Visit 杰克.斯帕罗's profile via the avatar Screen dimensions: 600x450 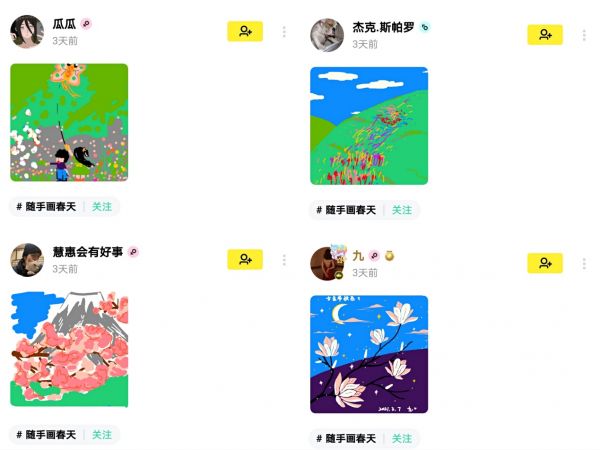327,34
